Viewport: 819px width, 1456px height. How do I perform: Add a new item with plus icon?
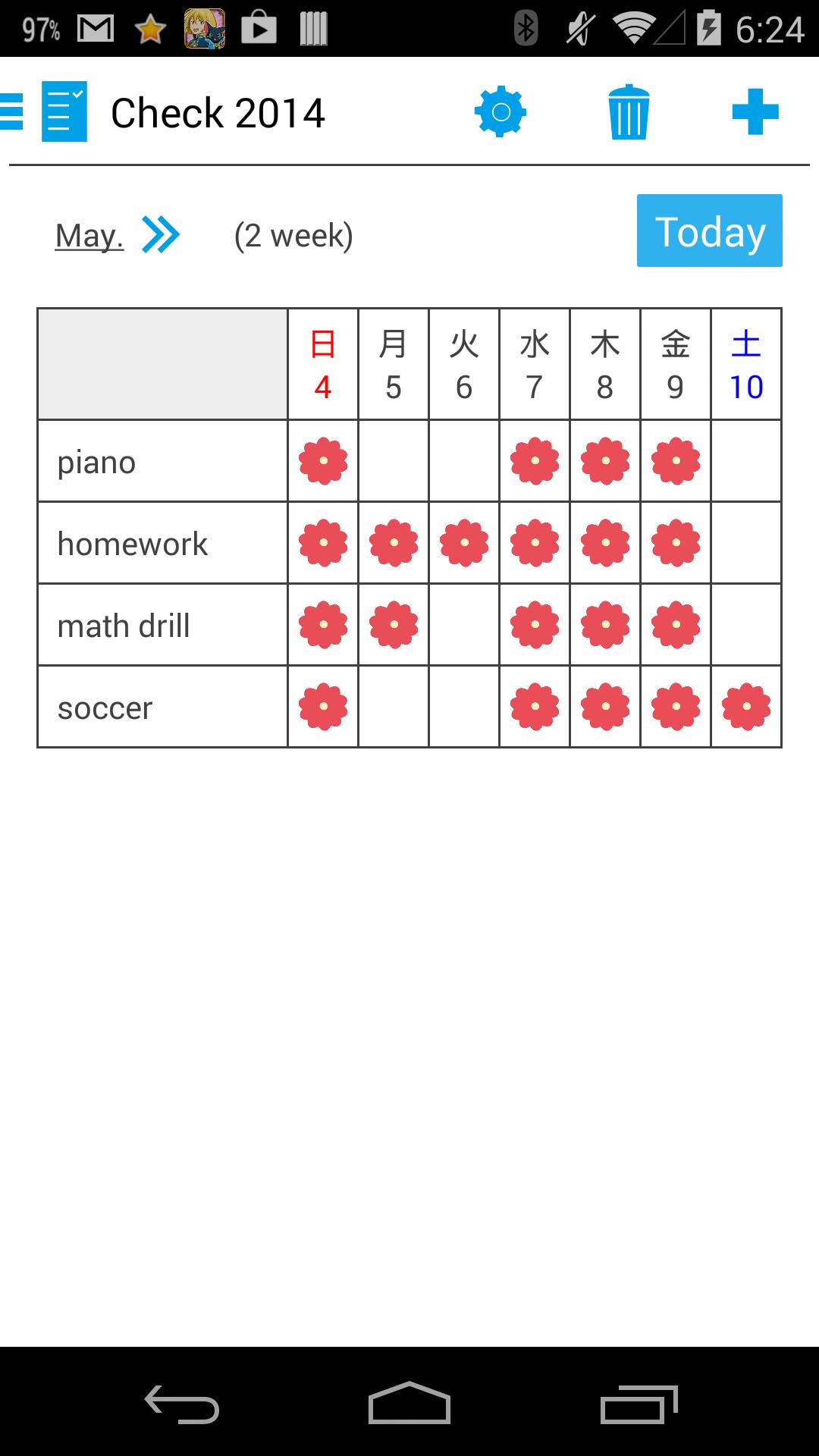pyautogui.click(x=755, y=112)
